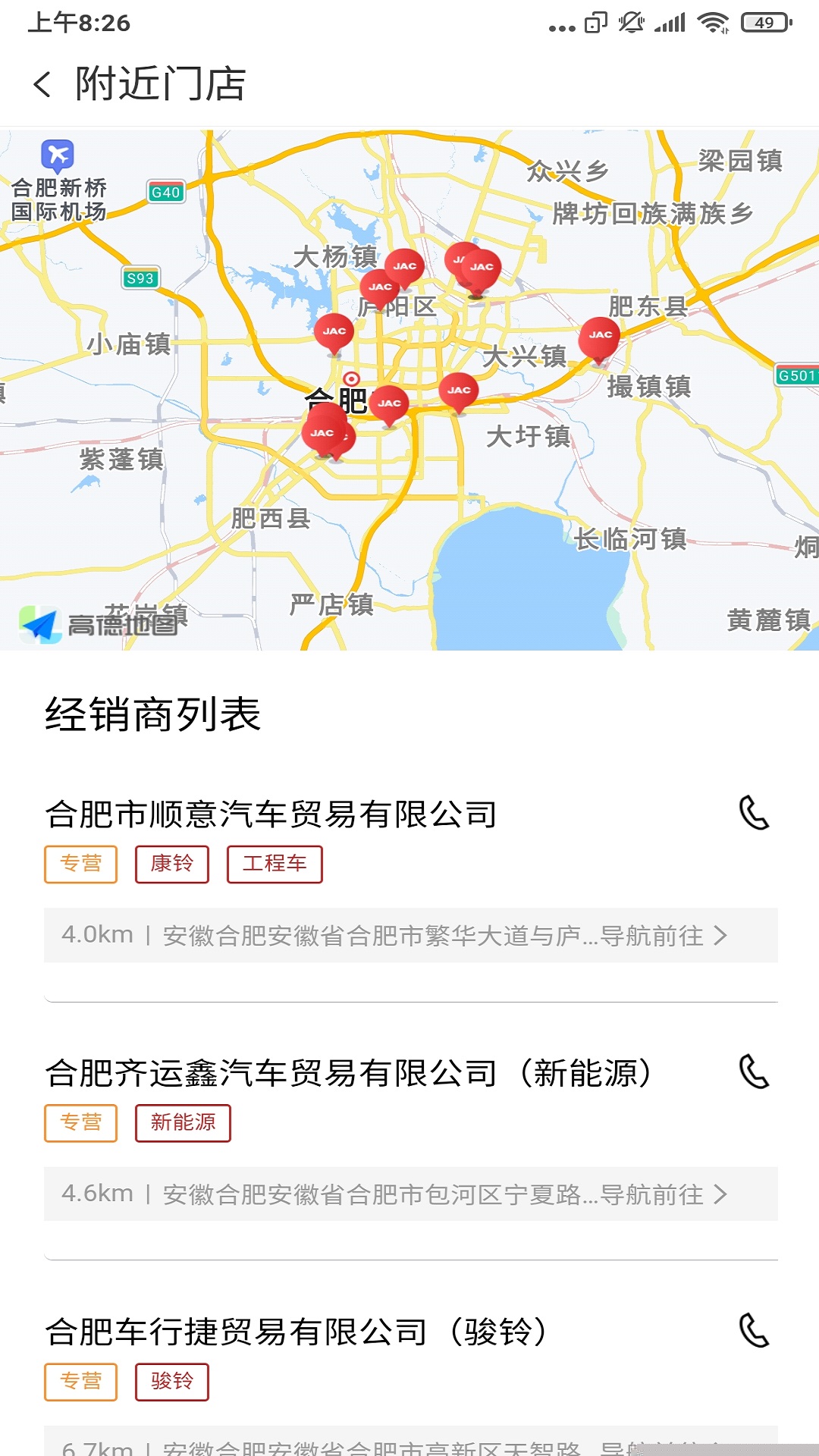Open 合肥车行捷贸易有限公司（骏铃） dealer entry
The height and width of the screenshot is (1456, 819).
296,1332
